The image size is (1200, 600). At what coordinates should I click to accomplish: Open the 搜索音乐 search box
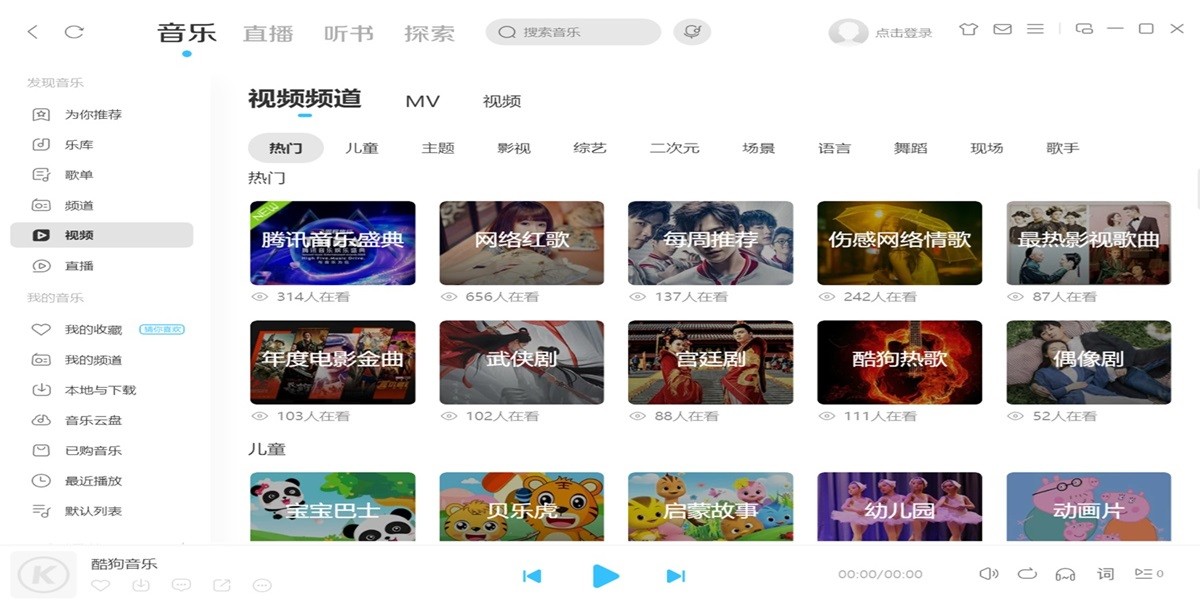573,32
